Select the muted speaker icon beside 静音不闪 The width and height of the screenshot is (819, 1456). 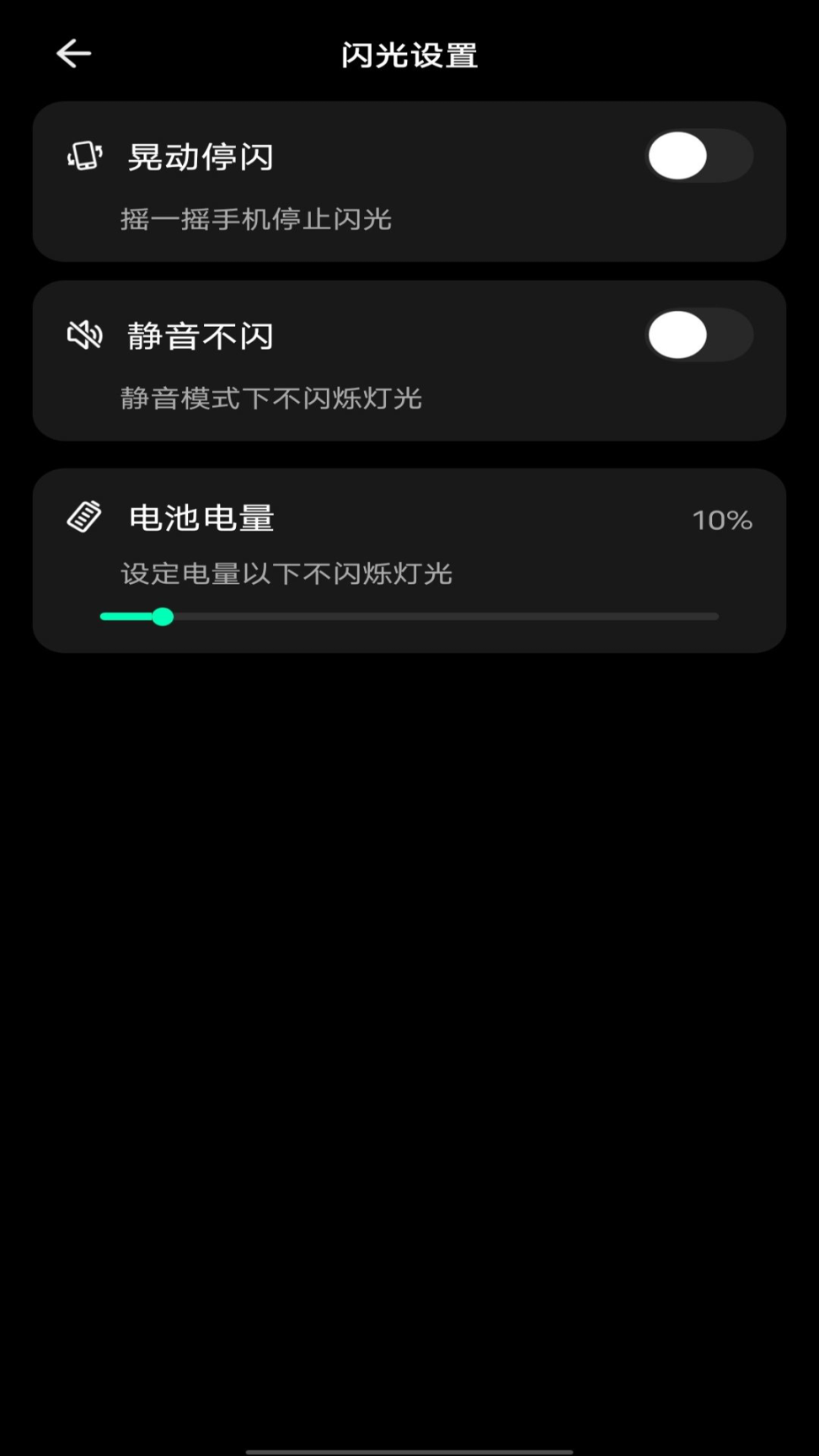click(x=83, y=335)
